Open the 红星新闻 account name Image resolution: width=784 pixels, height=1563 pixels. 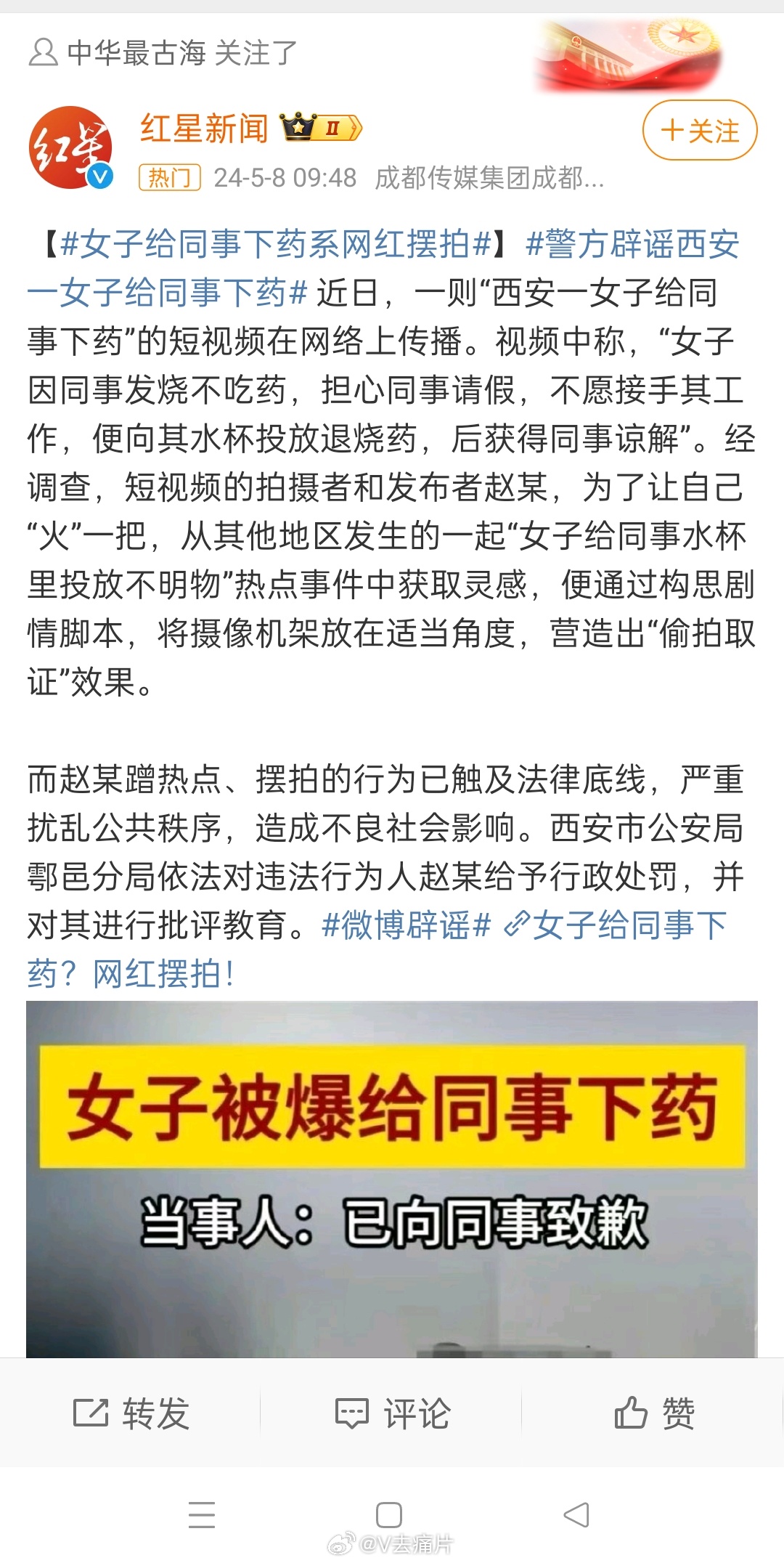click(x=204, y=129)
